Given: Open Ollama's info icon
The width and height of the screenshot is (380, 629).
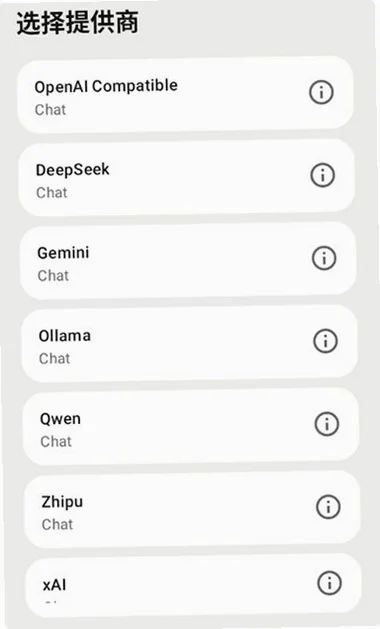Looking at the screenshot, I should (325, 341).
